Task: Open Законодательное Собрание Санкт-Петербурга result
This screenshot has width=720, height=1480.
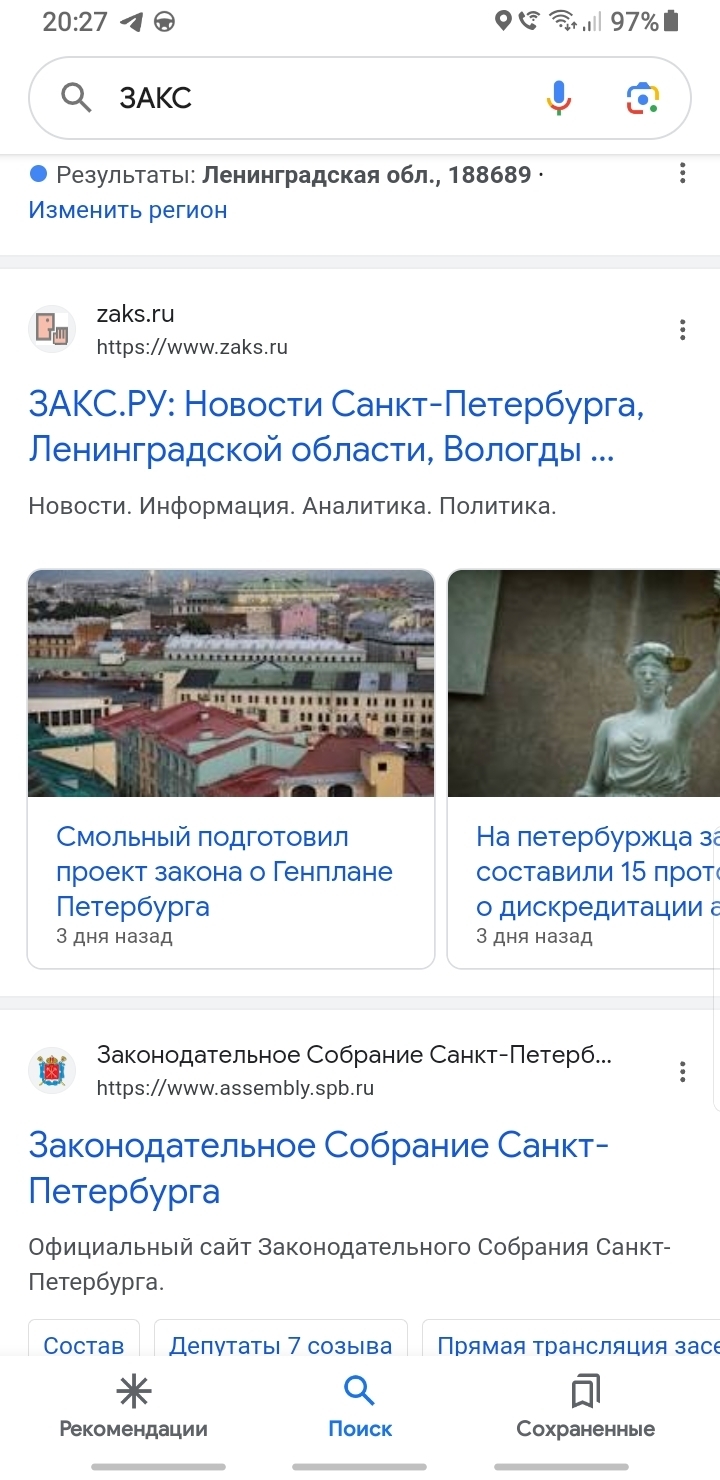Action: tap(318, 1168)
